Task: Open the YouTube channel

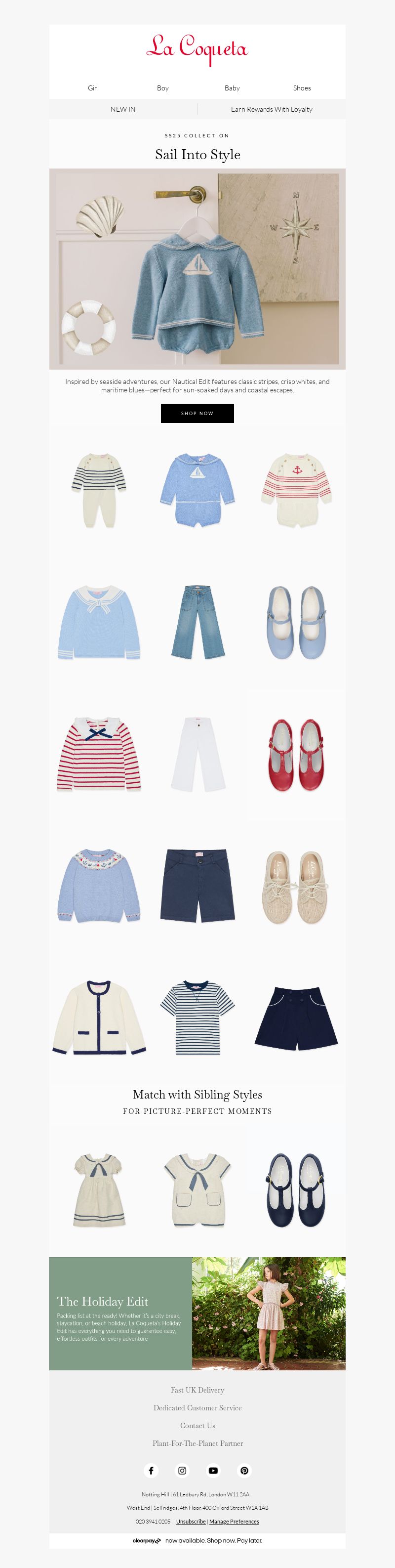Action: click(x=213, y=1471)
